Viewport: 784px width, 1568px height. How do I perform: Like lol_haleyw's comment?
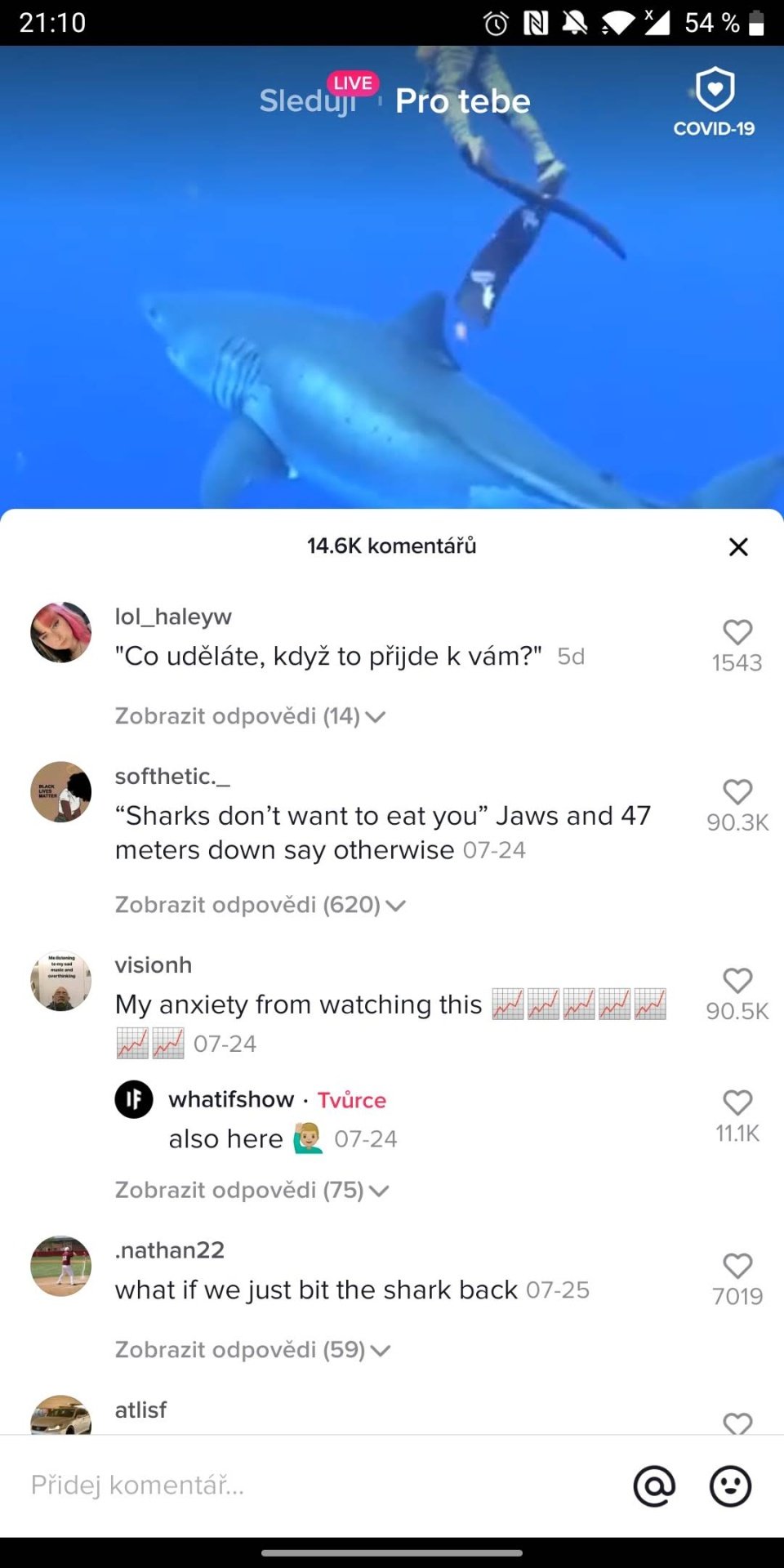737,632
